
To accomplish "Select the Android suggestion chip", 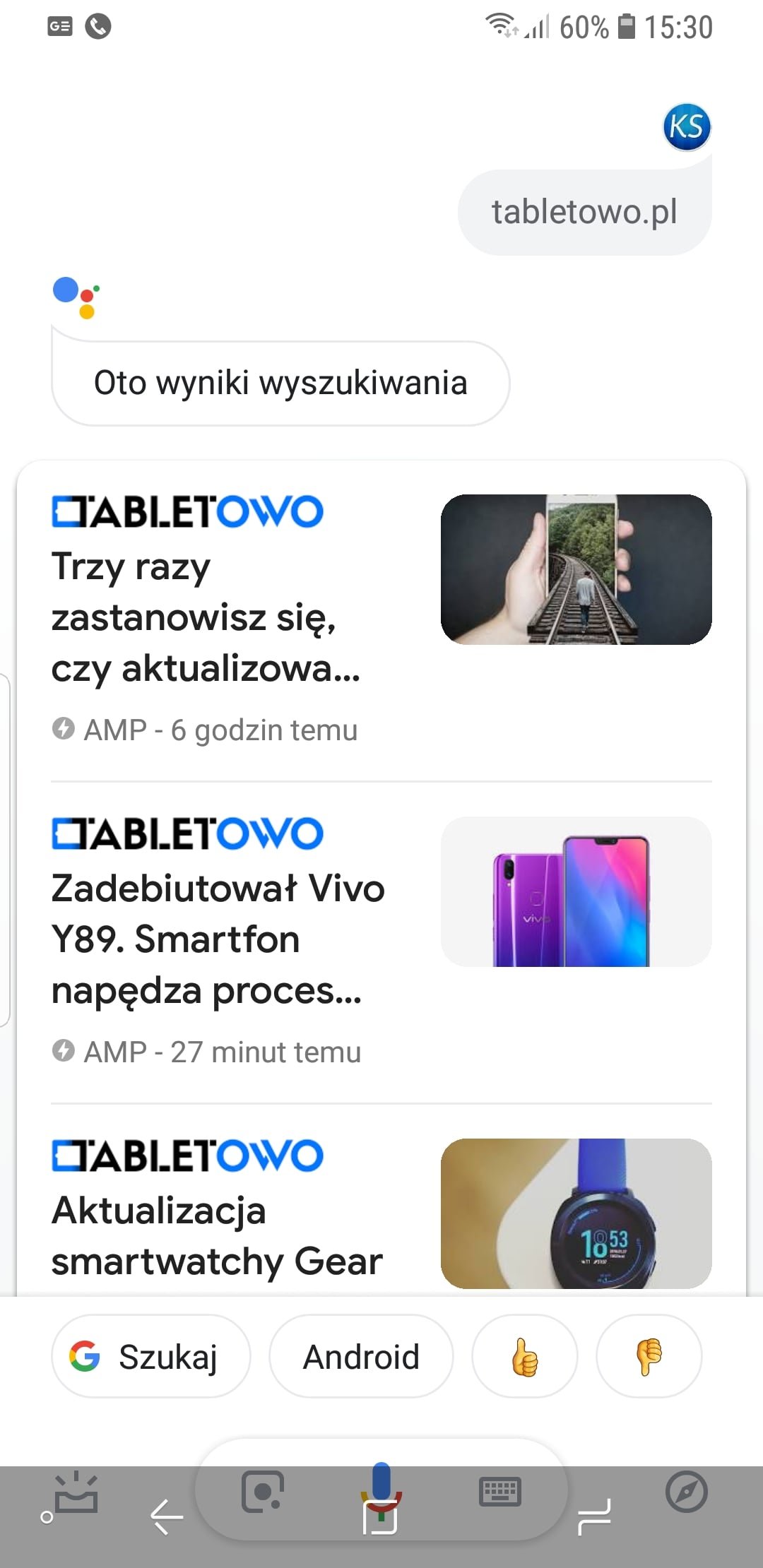I will coord(361,1356).
